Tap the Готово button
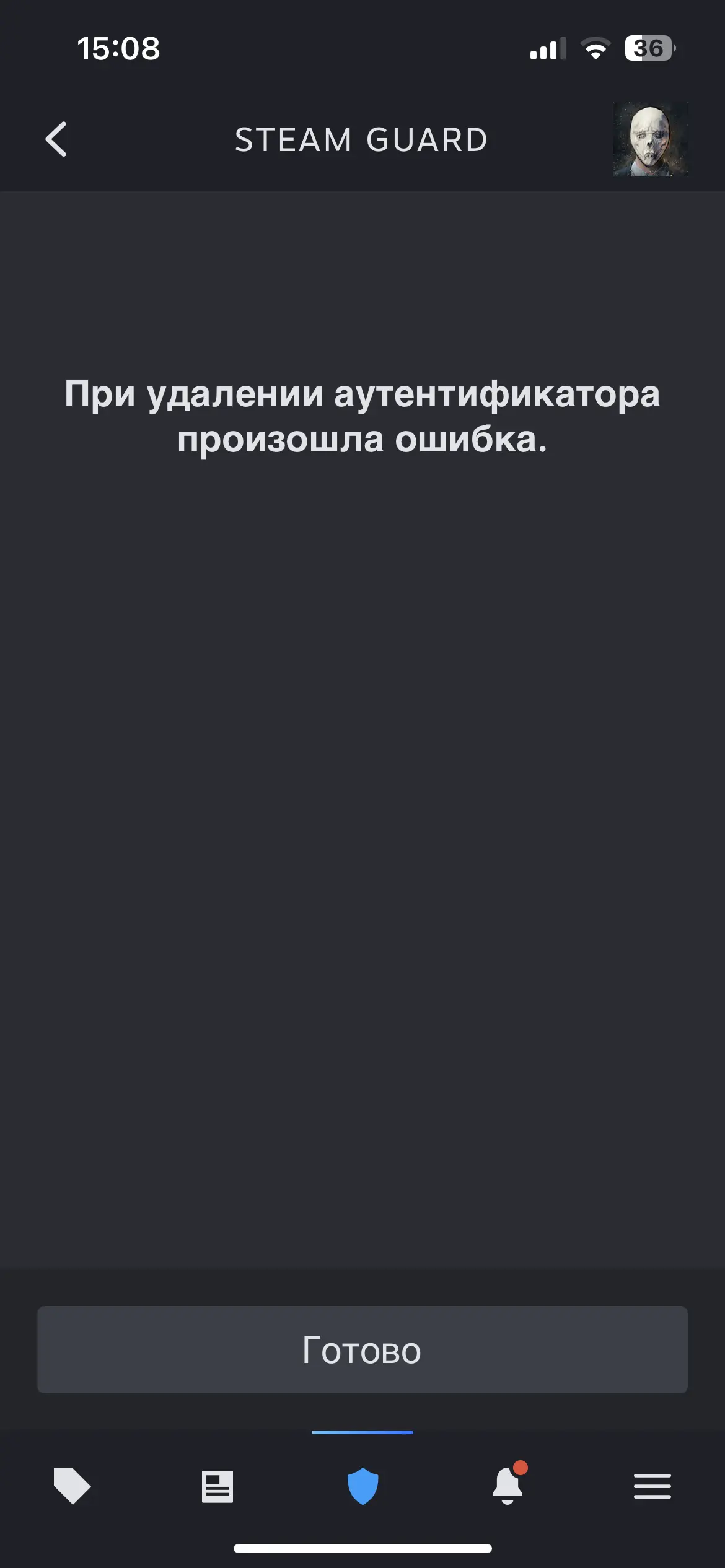Screen dimensions: 725x1568 [x=362, y=1350]
